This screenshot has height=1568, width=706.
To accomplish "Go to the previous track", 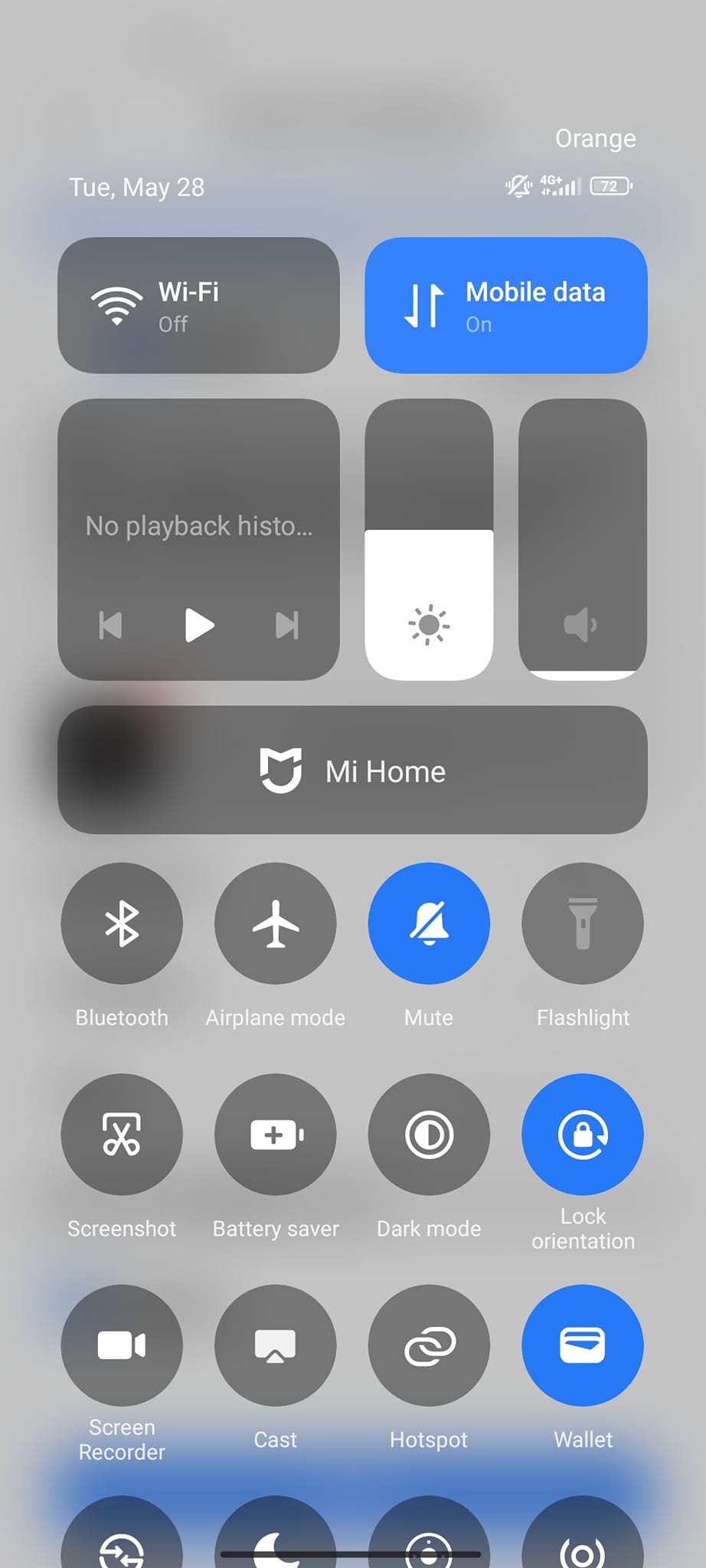I will click(x=111, y=625).
